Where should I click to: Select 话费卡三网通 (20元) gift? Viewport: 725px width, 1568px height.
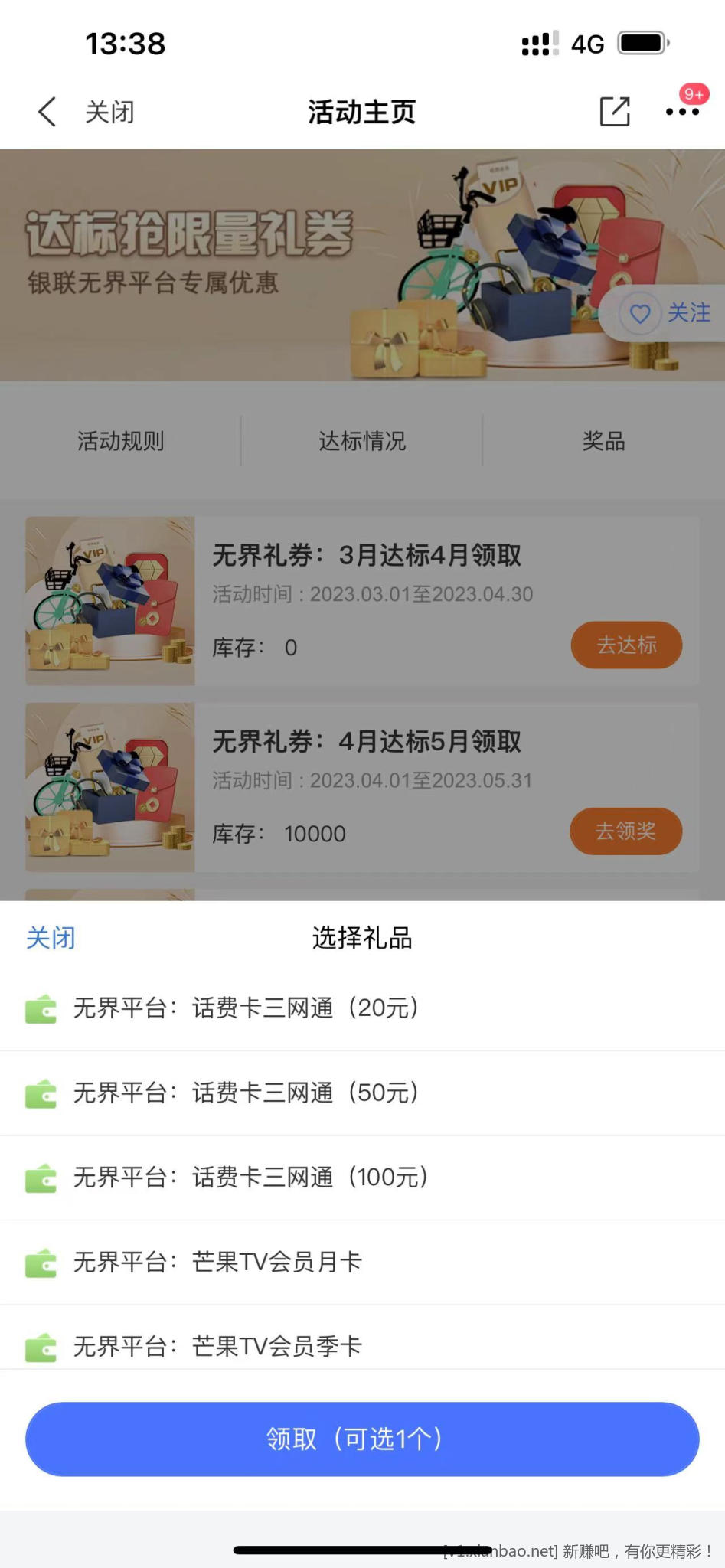247,1008
